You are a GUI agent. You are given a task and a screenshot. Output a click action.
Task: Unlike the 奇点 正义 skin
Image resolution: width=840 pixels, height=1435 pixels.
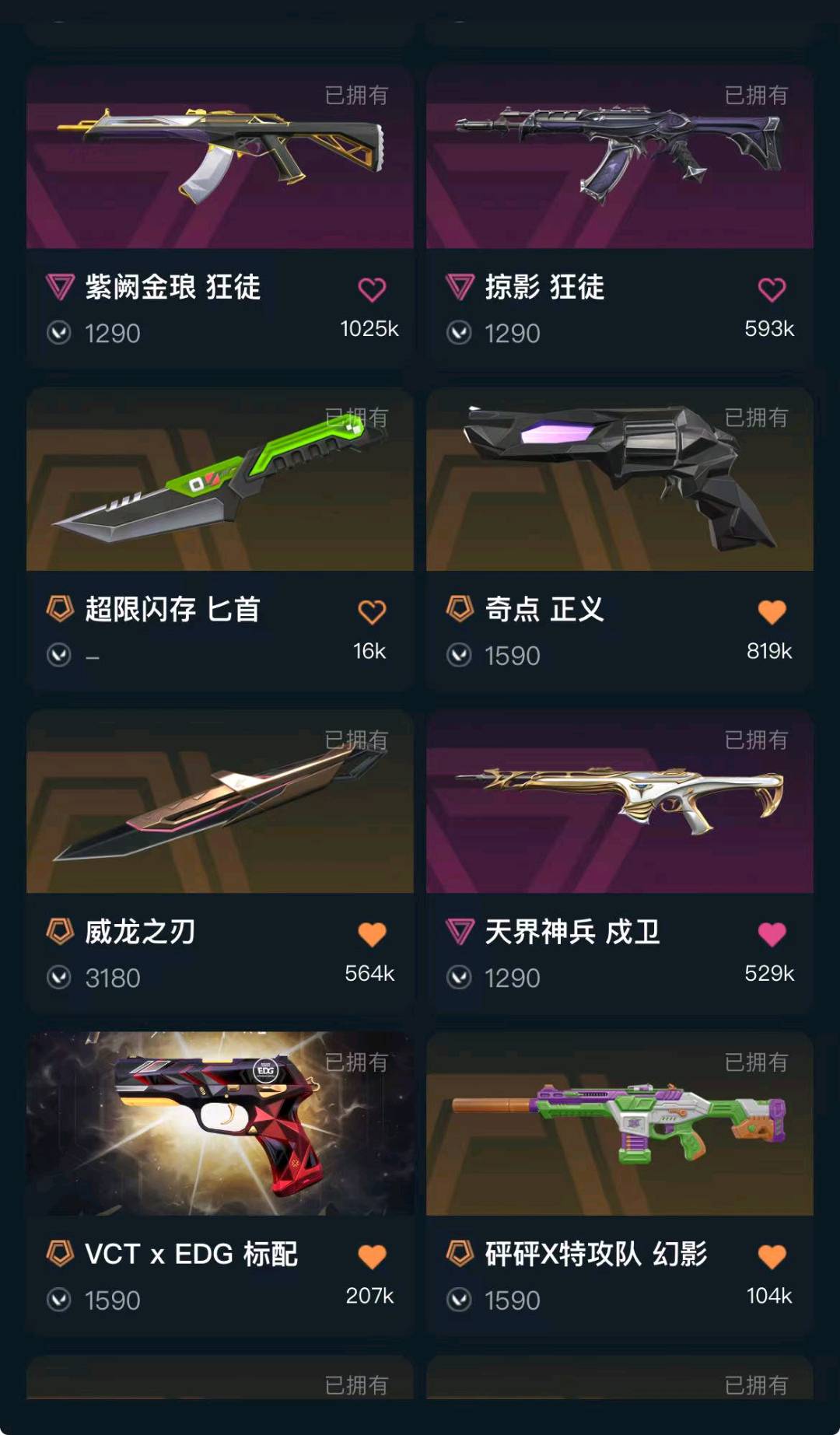(772, 612)
